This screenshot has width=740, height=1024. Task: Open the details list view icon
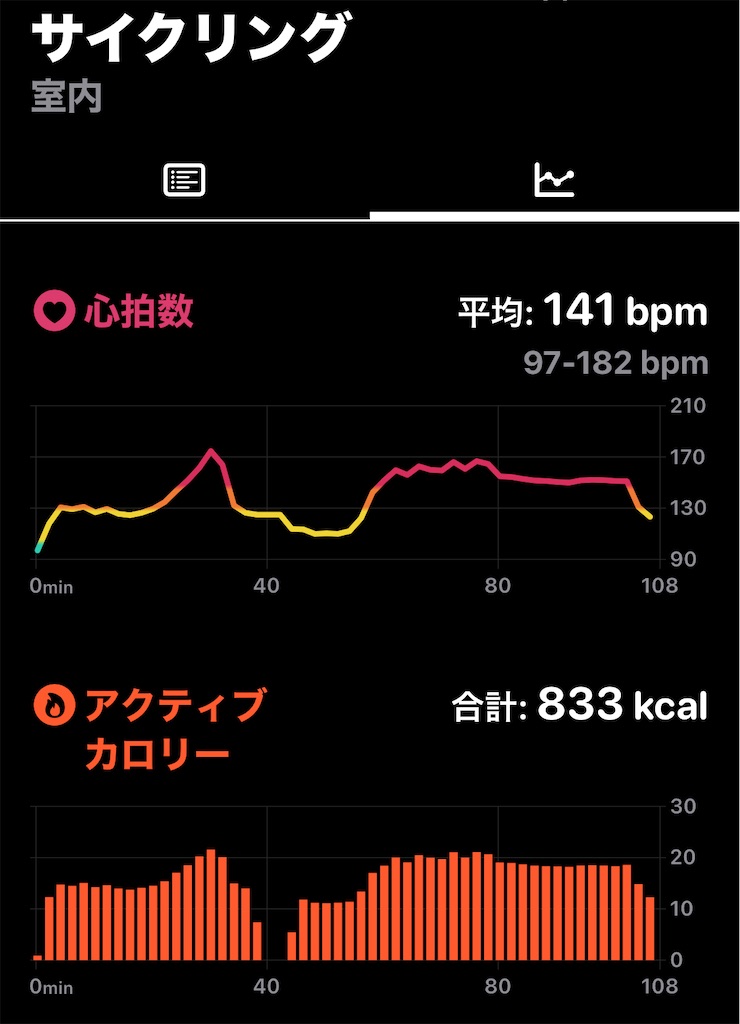[184, 178]
